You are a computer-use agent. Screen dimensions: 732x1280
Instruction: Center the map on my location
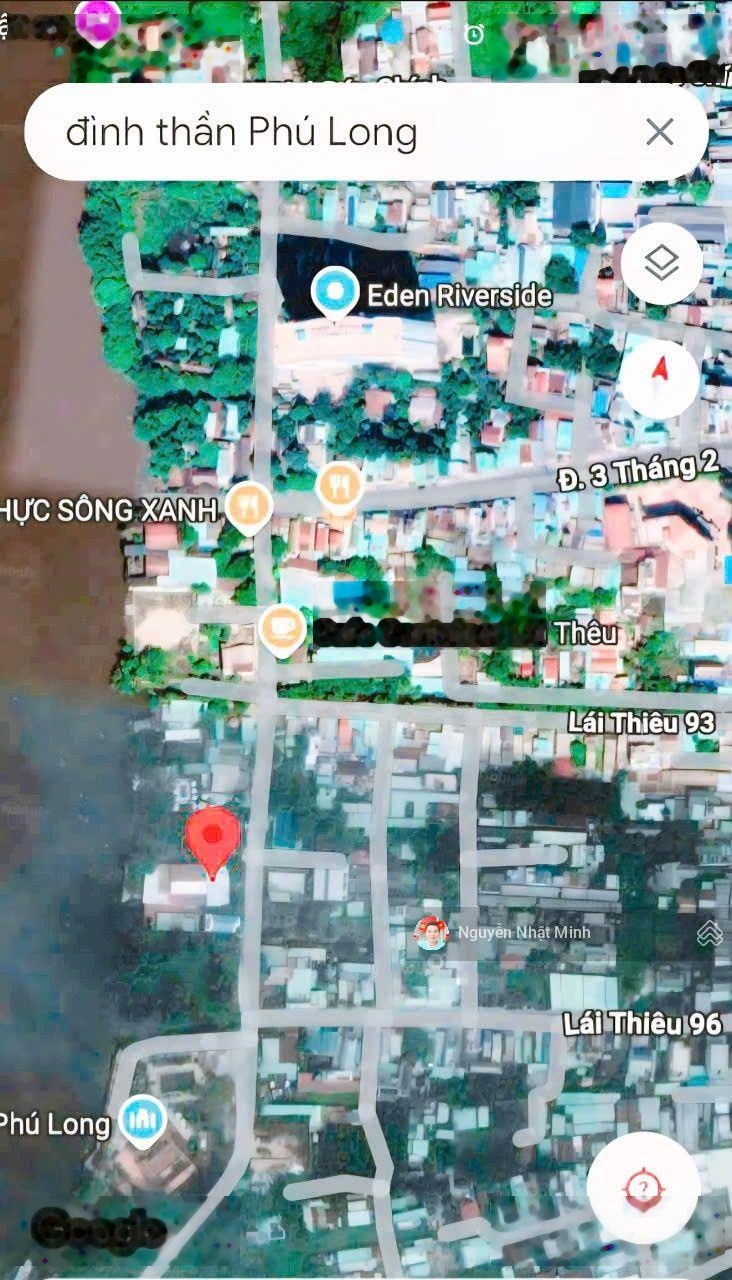(x=642, y=1188)
